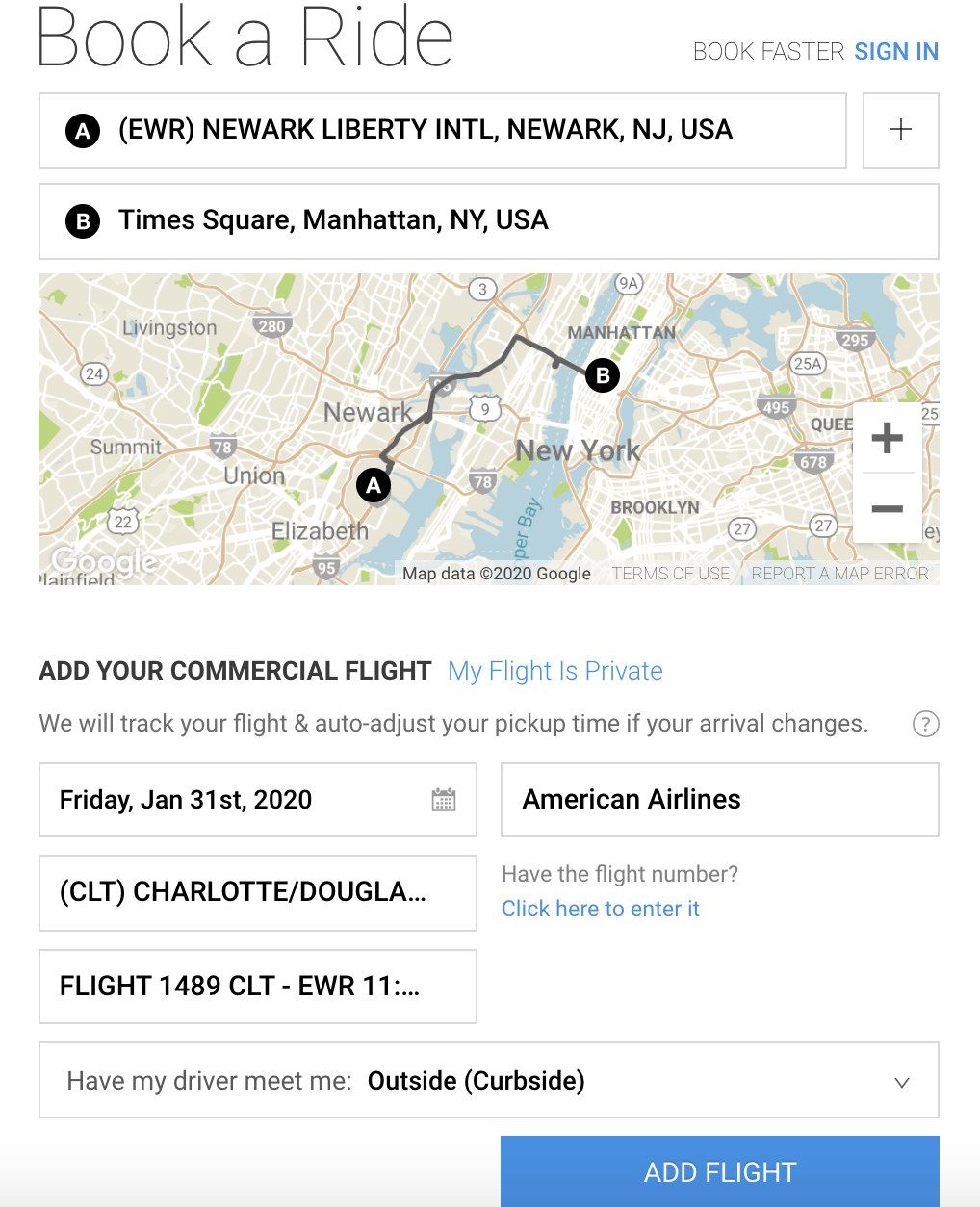Screen dimensions: 980x1207
Task: Toggle My Flight Is Private option
Action: pos(555,671)
